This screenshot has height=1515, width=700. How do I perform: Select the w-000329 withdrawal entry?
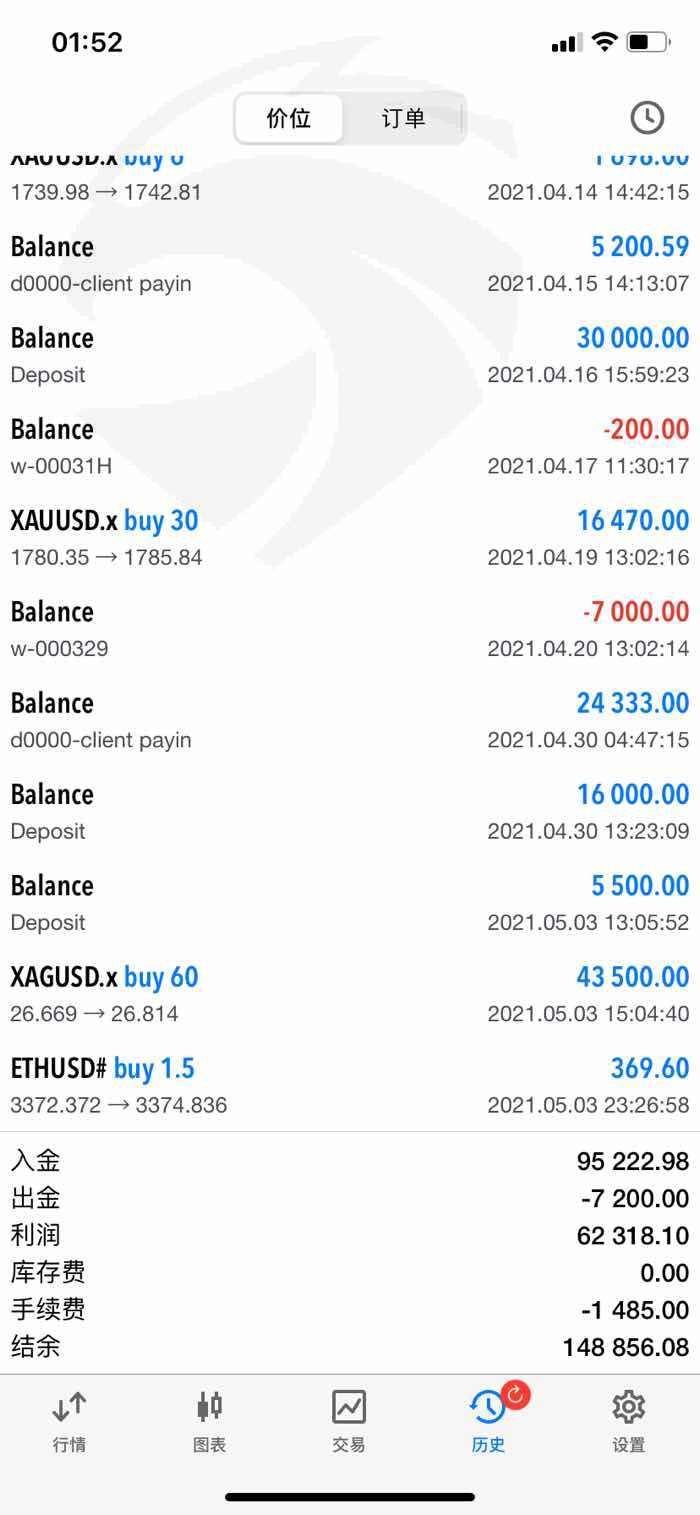point(350,629)
